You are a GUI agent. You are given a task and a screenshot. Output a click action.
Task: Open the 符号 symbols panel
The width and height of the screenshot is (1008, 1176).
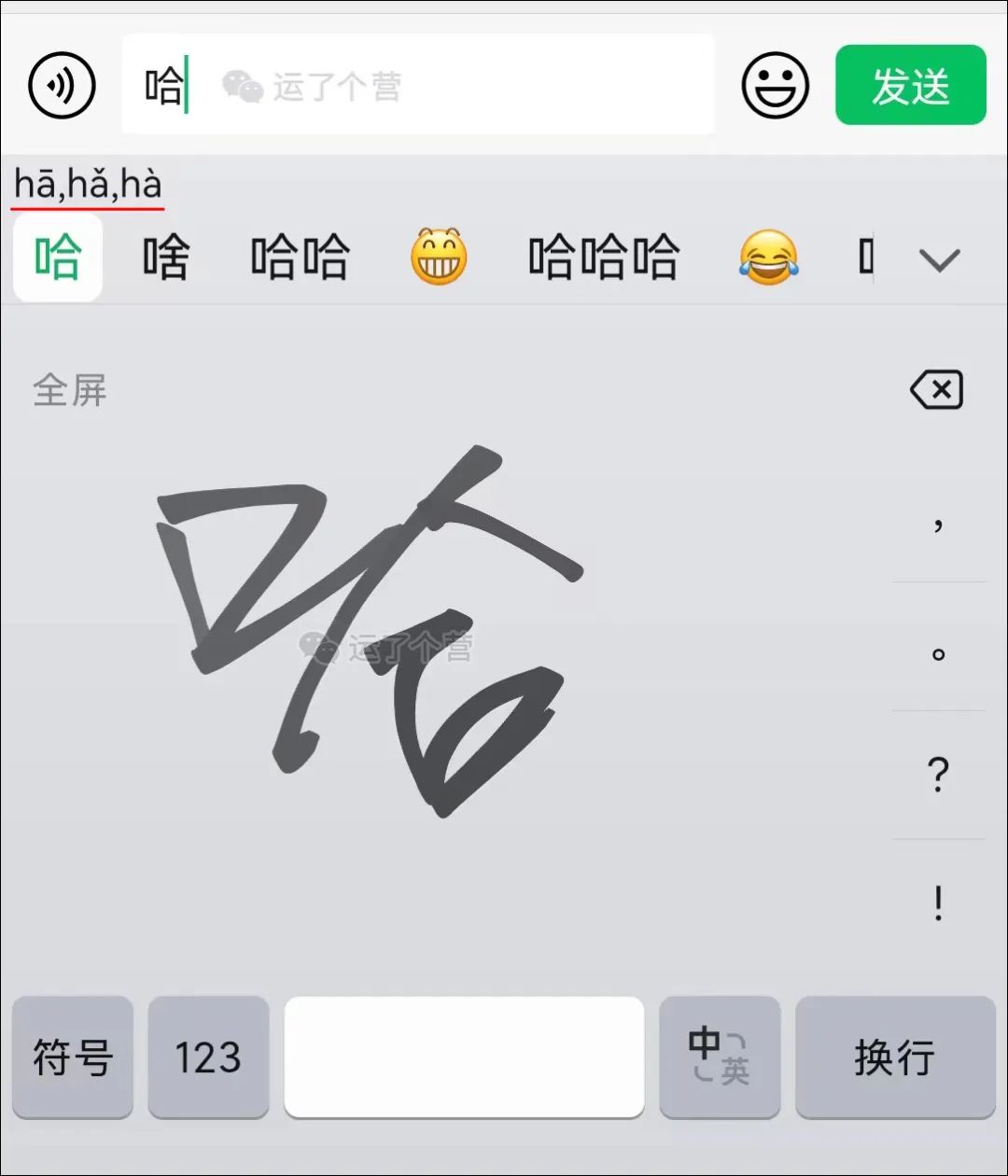[x=73, y=1057]
